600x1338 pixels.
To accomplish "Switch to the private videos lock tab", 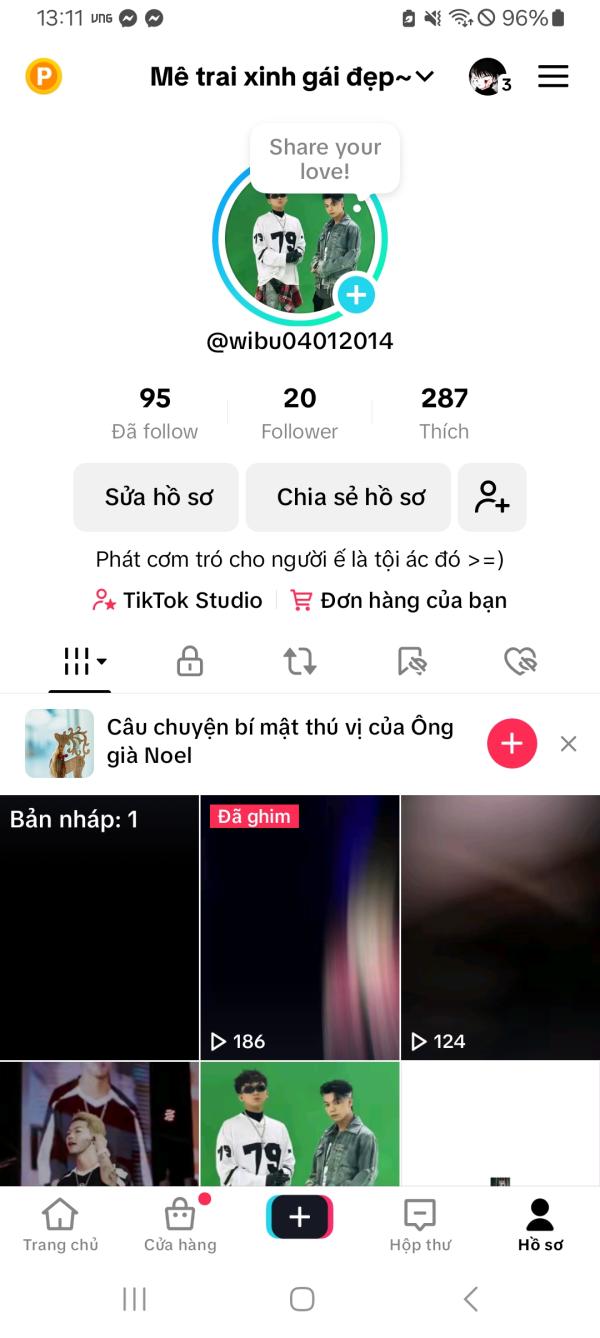I will [190, 661].
